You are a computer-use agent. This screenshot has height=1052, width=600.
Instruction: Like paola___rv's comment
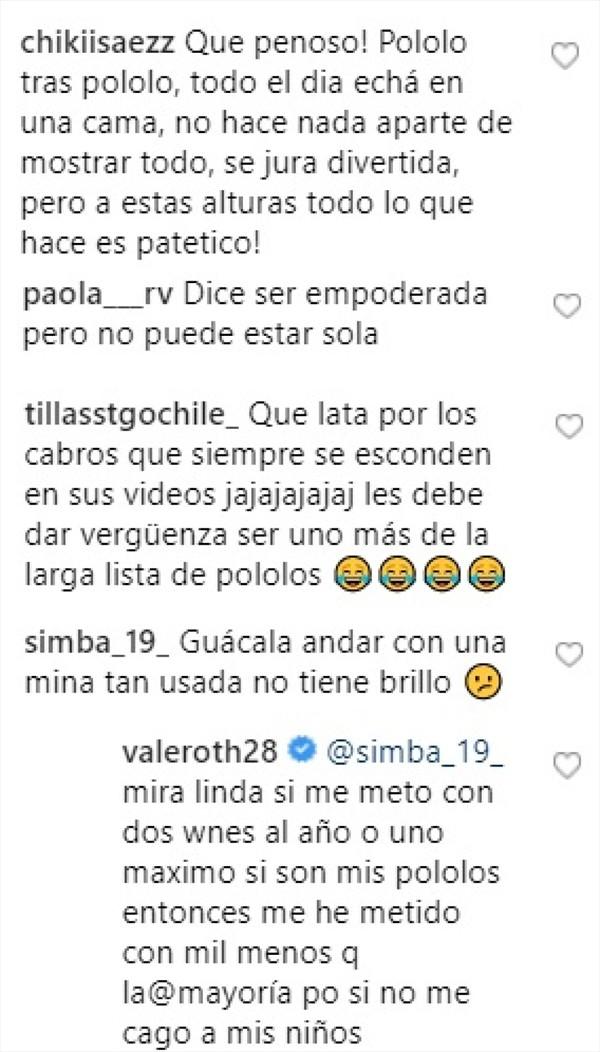point(566,306)
